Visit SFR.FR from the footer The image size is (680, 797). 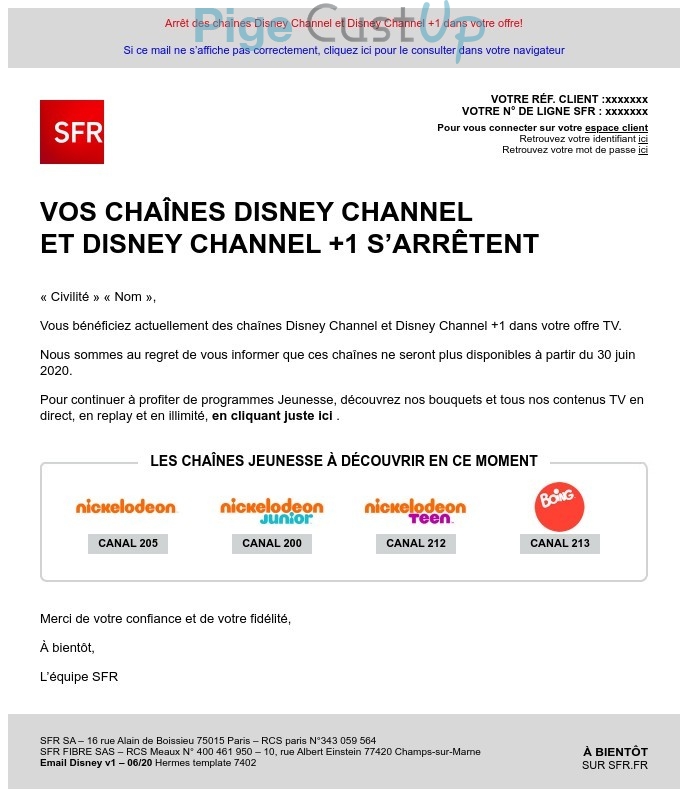(x=615, y=765)
